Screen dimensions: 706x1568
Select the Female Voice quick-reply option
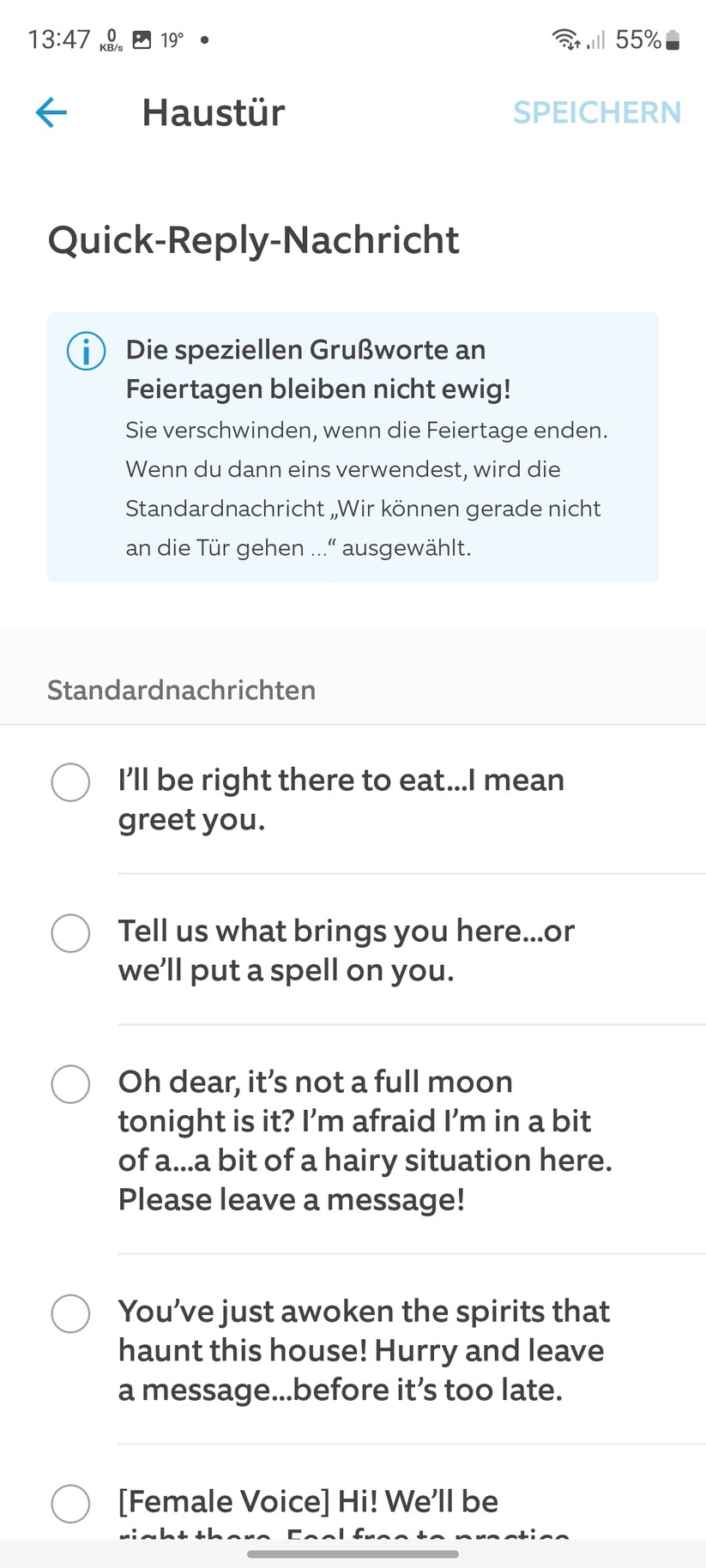tap(70, 1504)
